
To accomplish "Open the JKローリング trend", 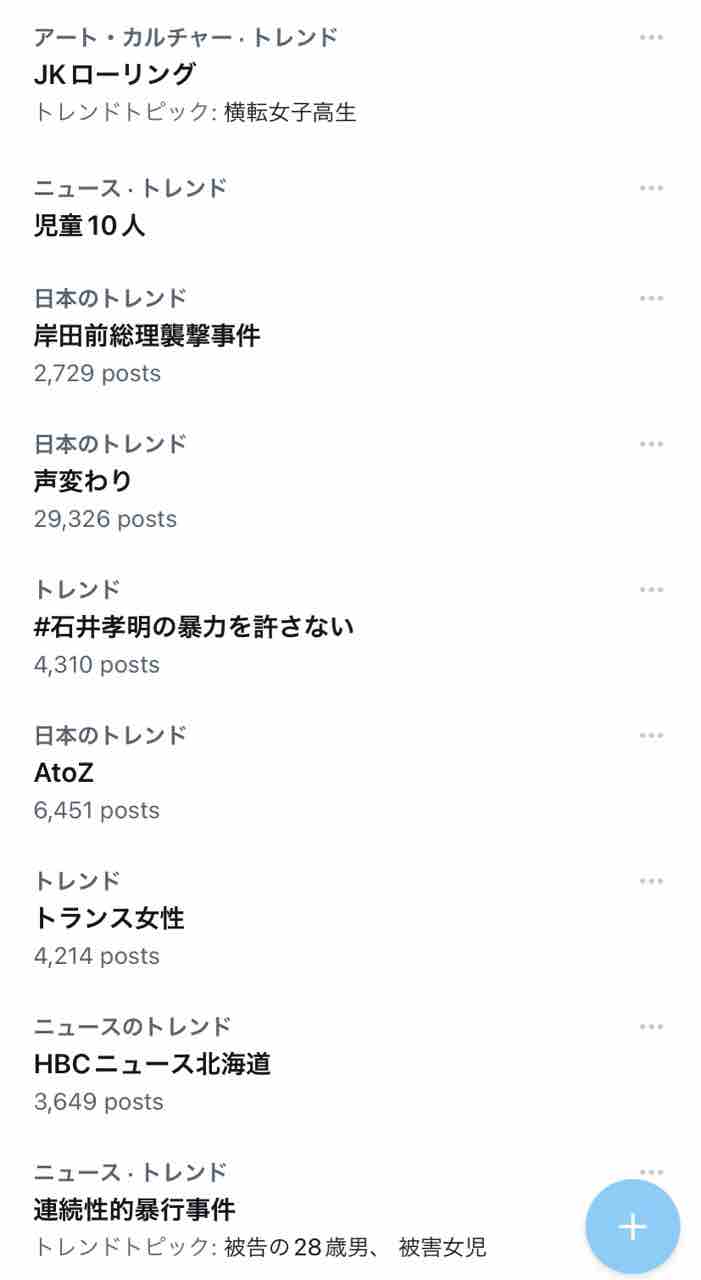I will [115, 74].
